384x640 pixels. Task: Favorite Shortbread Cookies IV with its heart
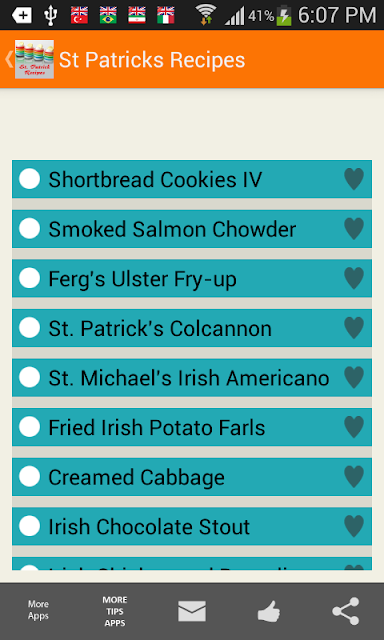pyautogui.click(x=354, y=179)
